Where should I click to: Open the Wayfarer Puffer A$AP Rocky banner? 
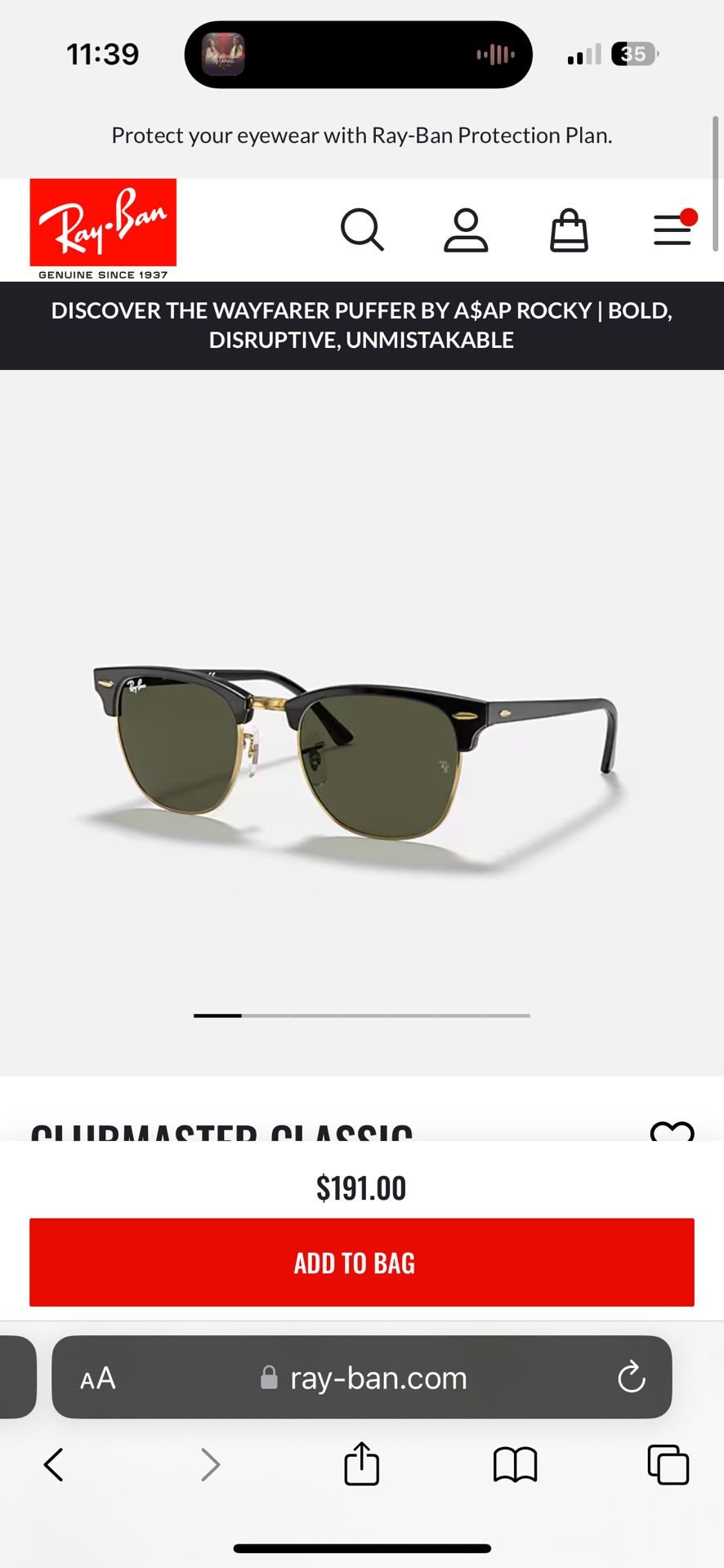click(362, 325)
